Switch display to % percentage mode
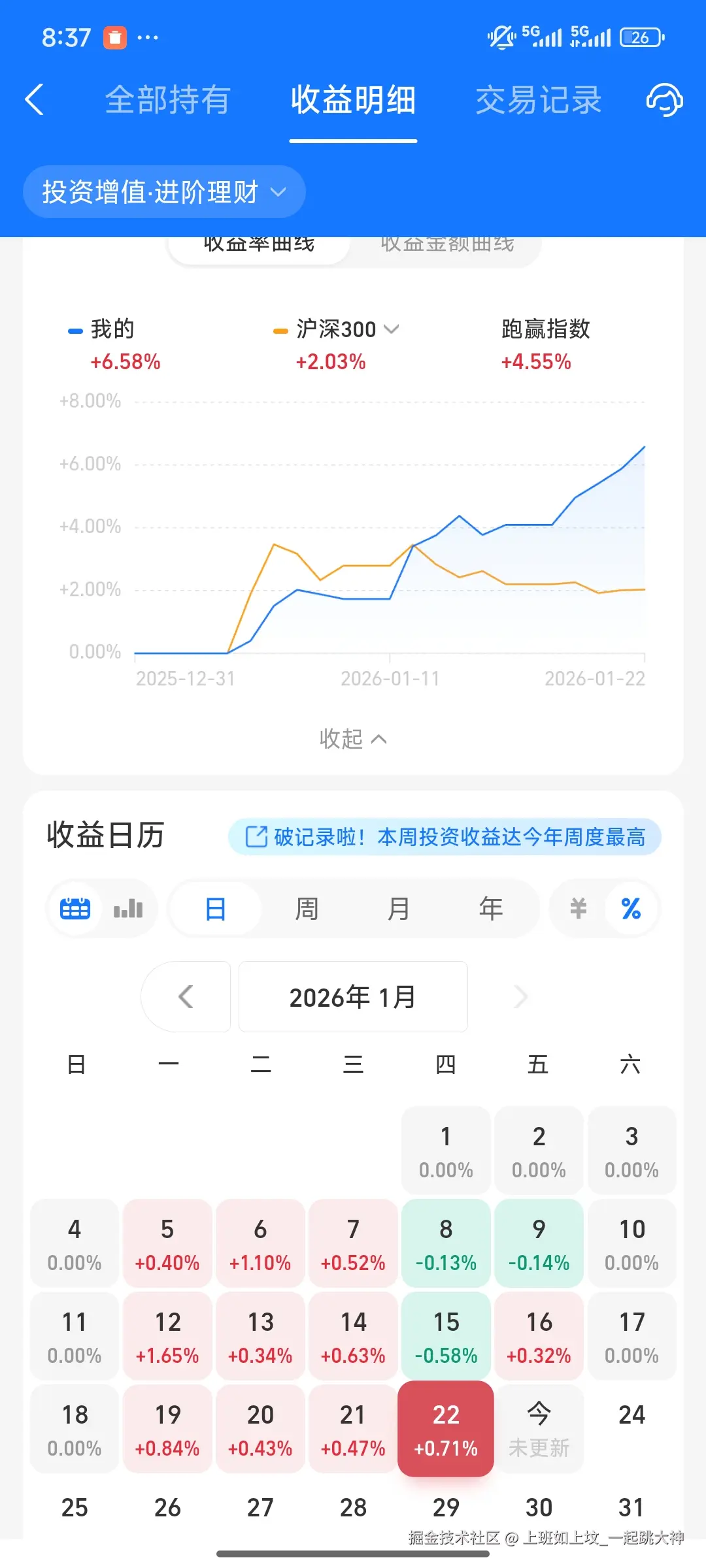706x1568 pixels. tap(631, 908)
